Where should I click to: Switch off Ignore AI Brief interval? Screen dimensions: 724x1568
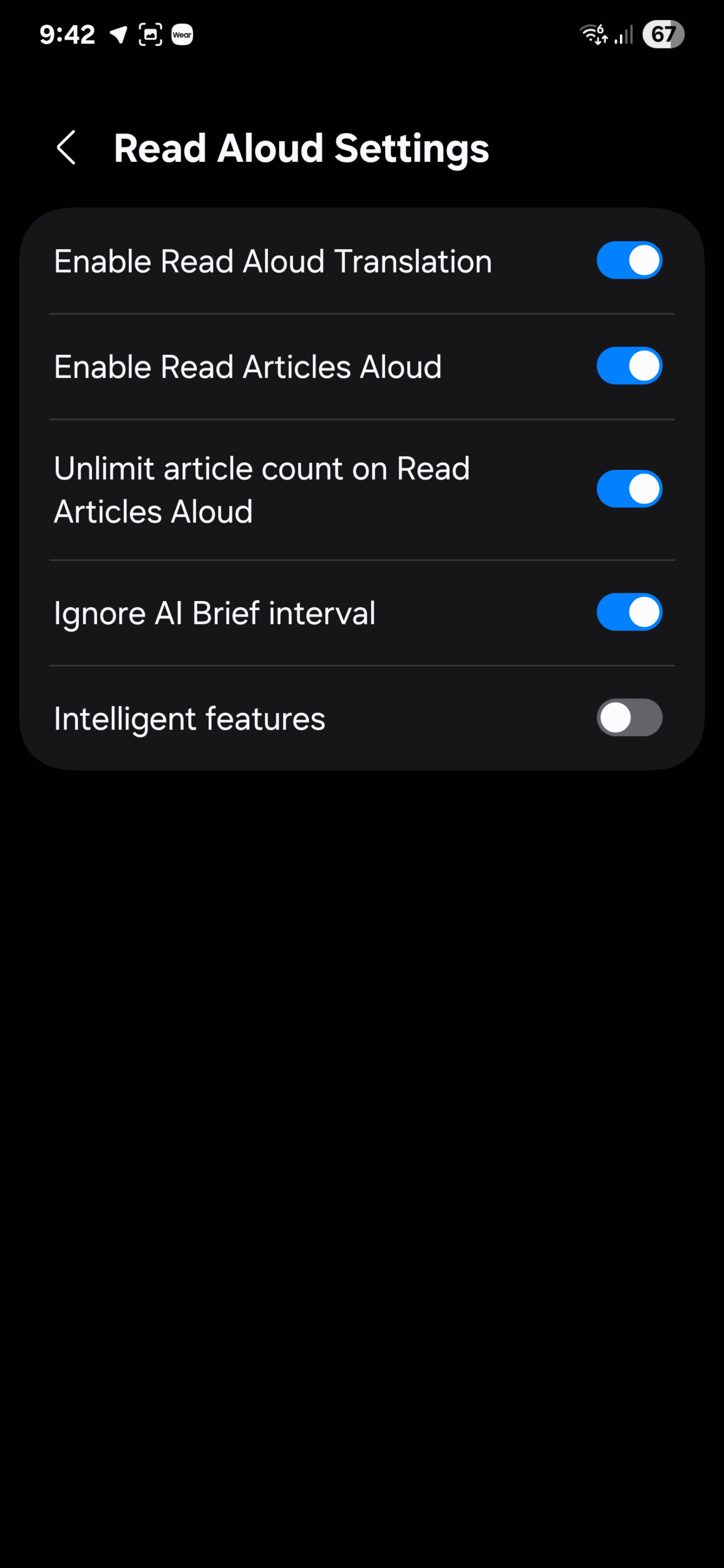pos(629,612)
